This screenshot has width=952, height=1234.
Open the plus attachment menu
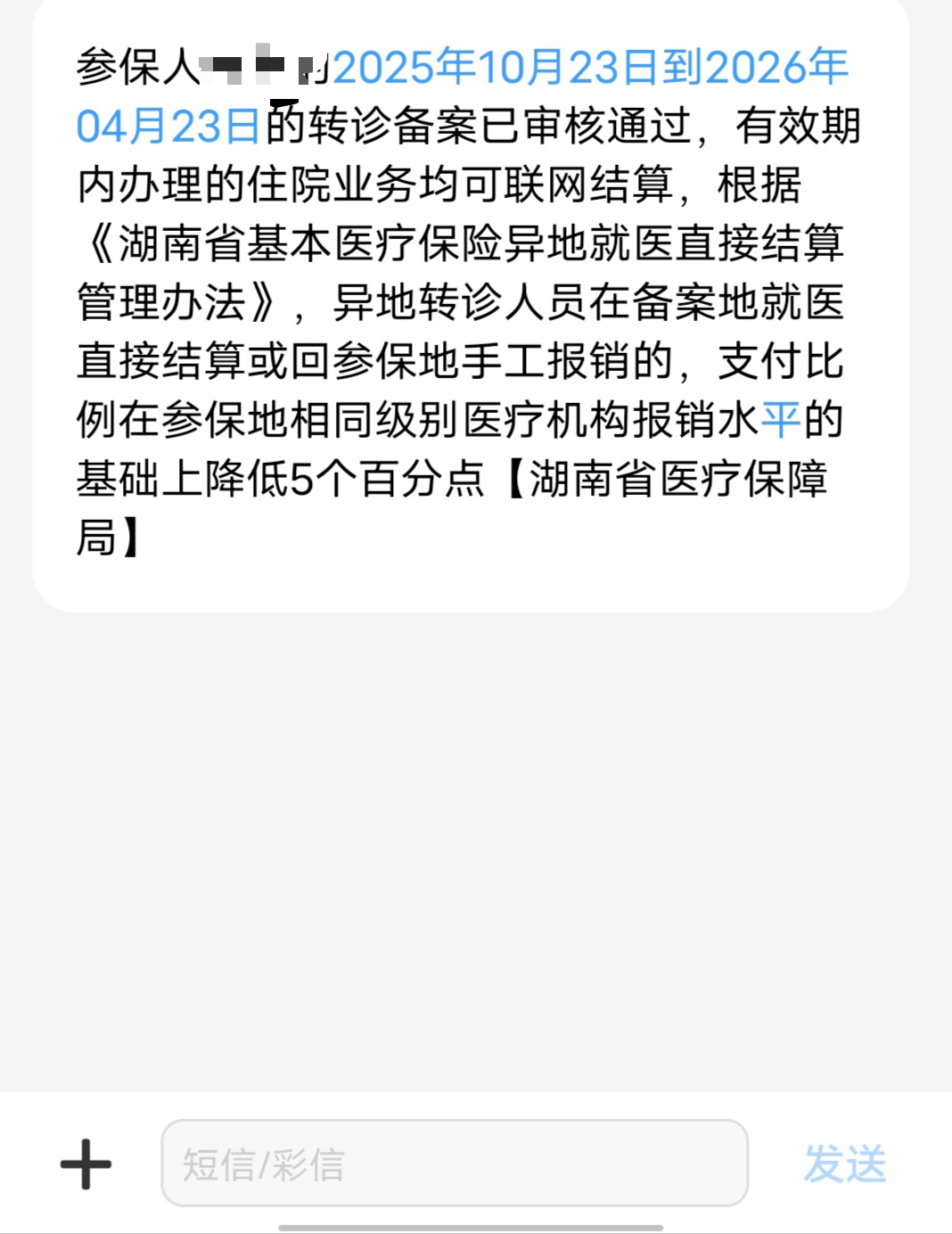coord(86,1164)
